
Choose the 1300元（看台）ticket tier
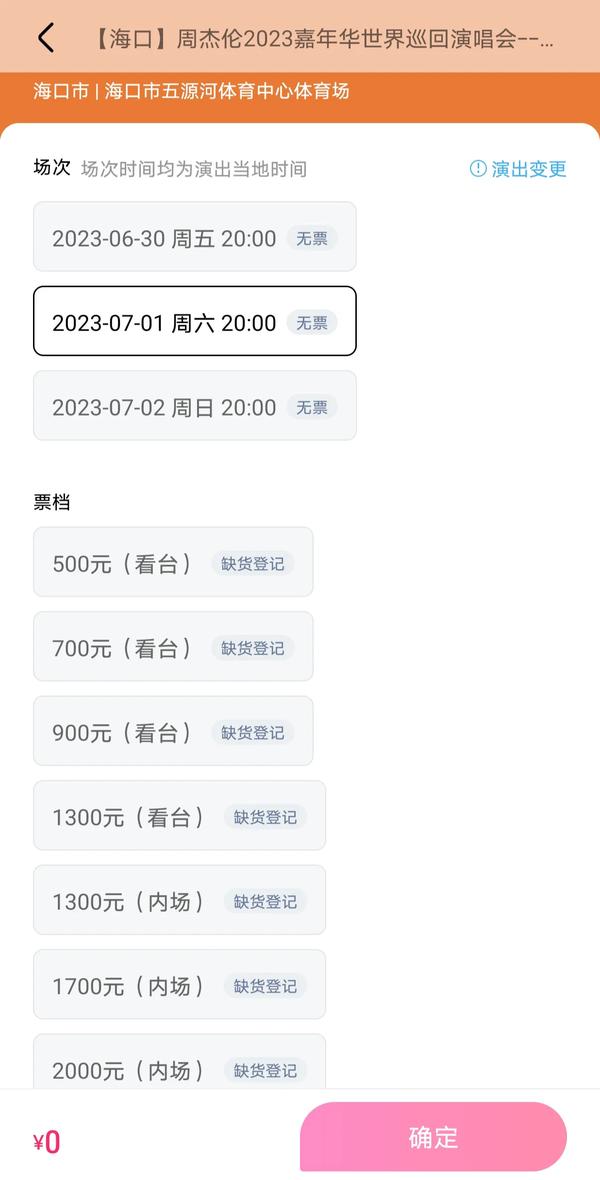click(179, 816)
